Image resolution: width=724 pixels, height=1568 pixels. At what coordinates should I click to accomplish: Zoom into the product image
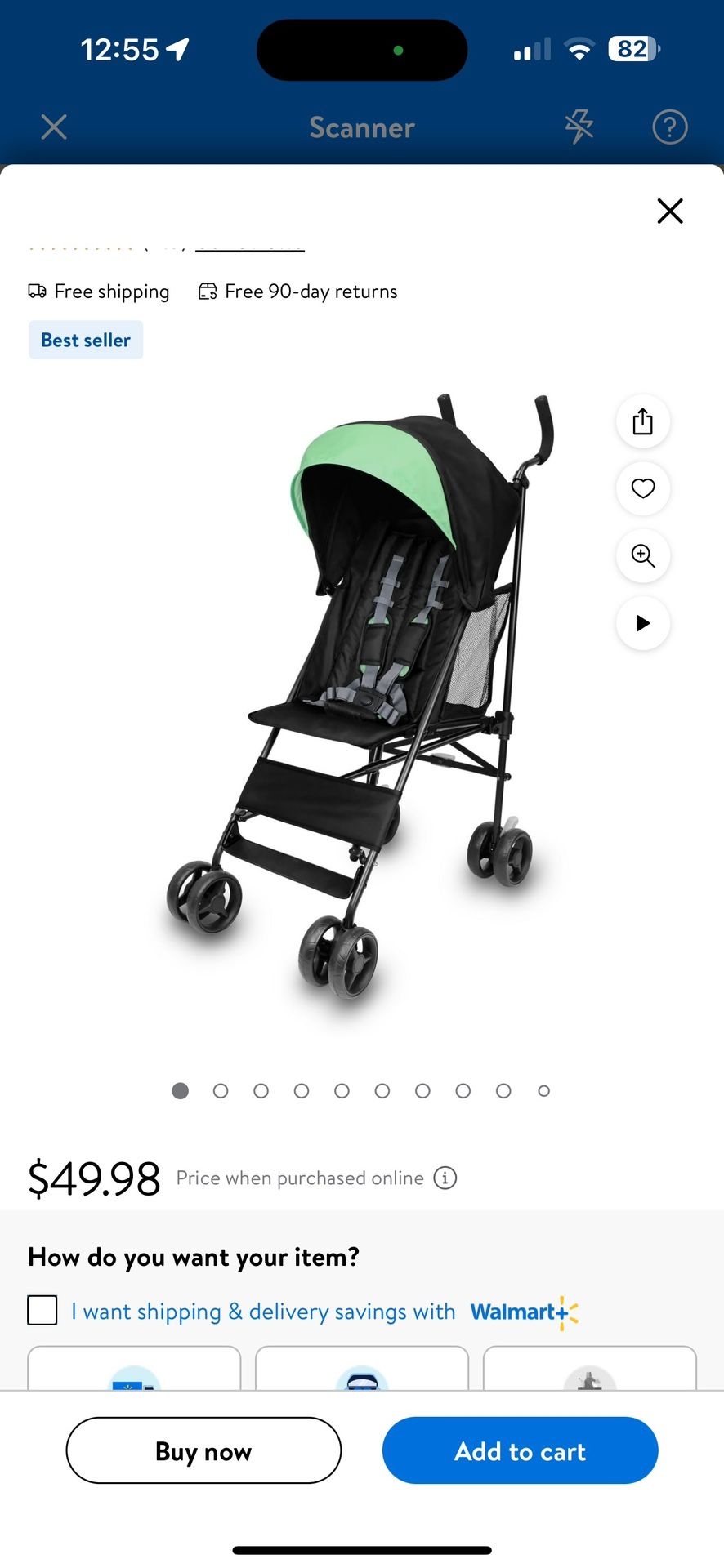pyautogui.click(x=643, y=556)
